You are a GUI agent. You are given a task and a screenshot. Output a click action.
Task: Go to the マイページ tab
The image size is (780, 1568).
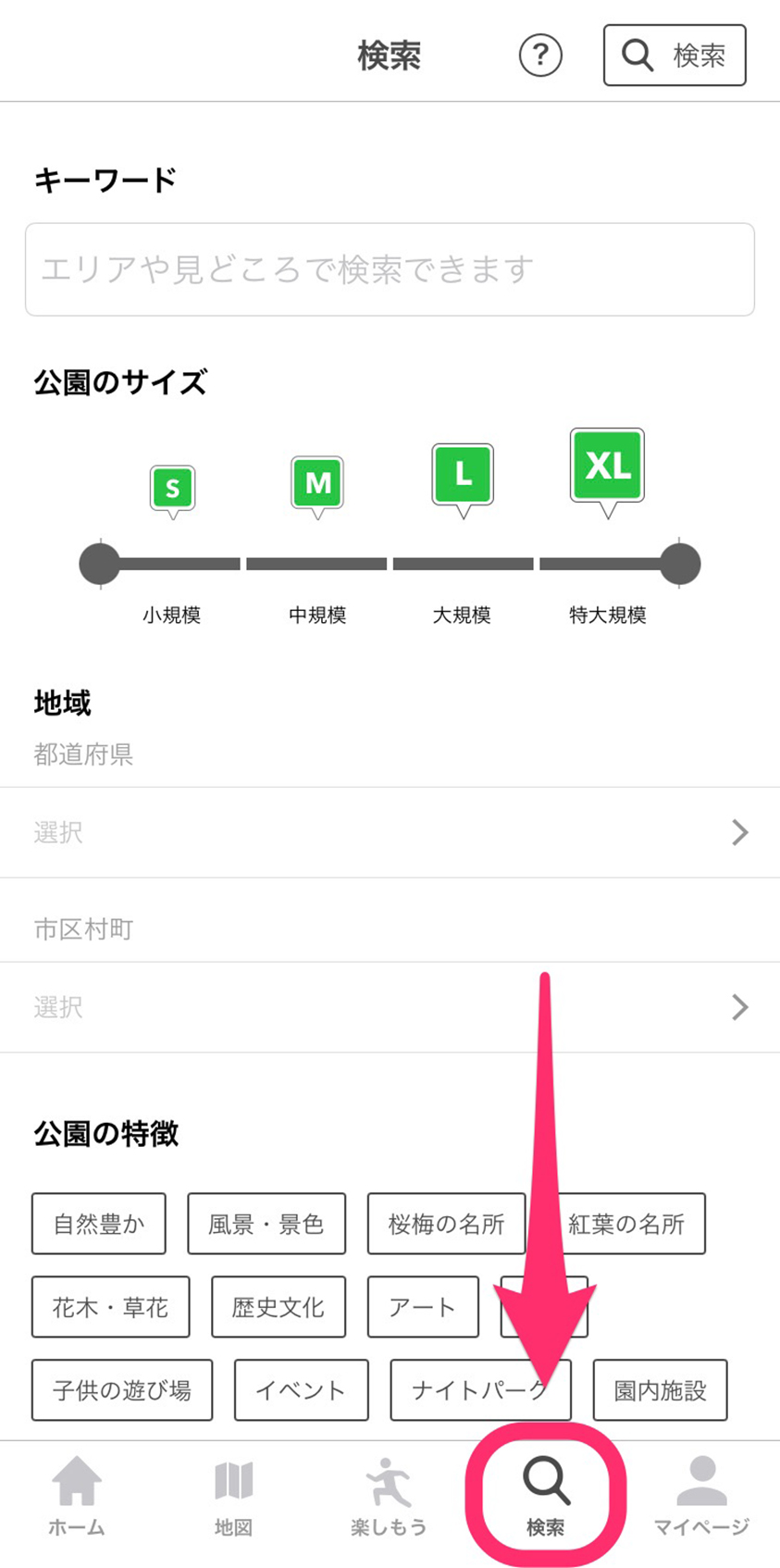coord(701,1497)
